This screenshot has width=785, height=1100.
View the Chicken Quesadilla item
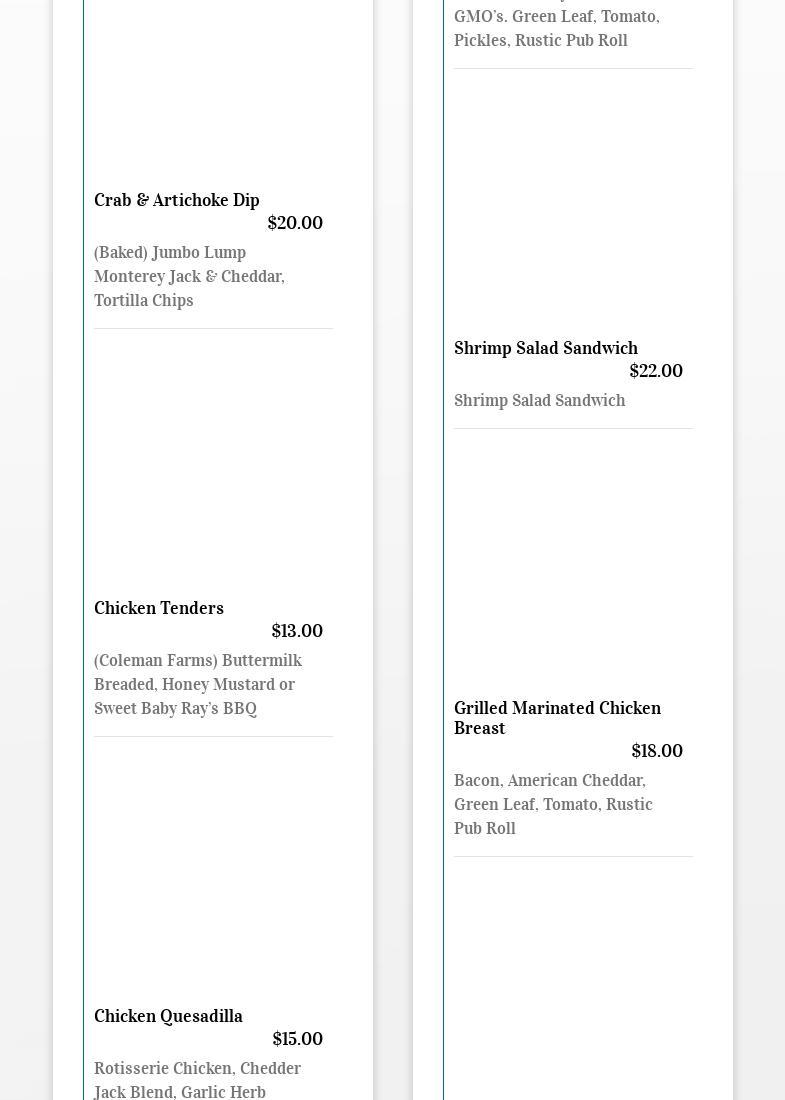pos(168,1016)
